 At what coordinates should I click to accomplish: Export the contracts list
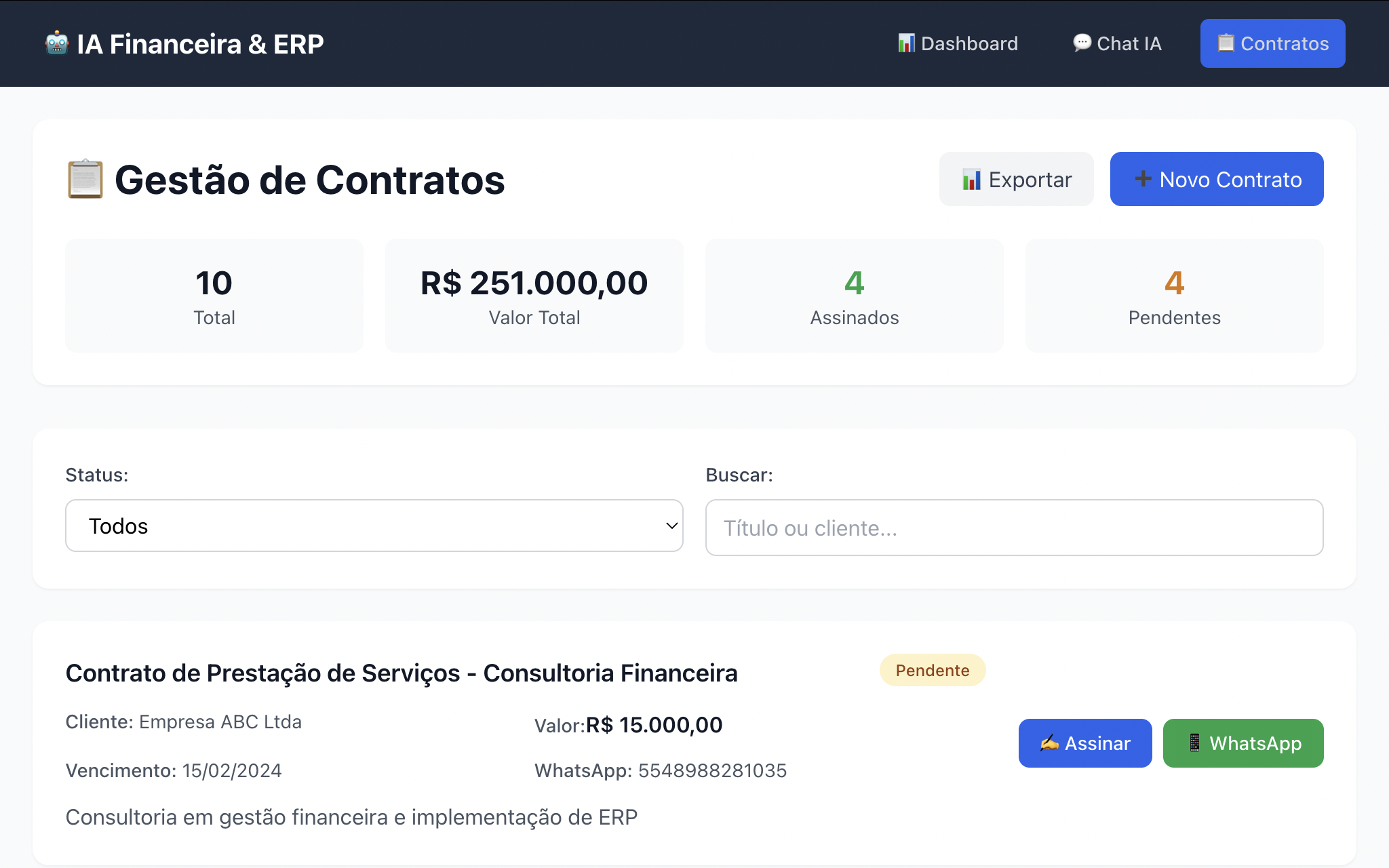click(x=1016, y=180)
